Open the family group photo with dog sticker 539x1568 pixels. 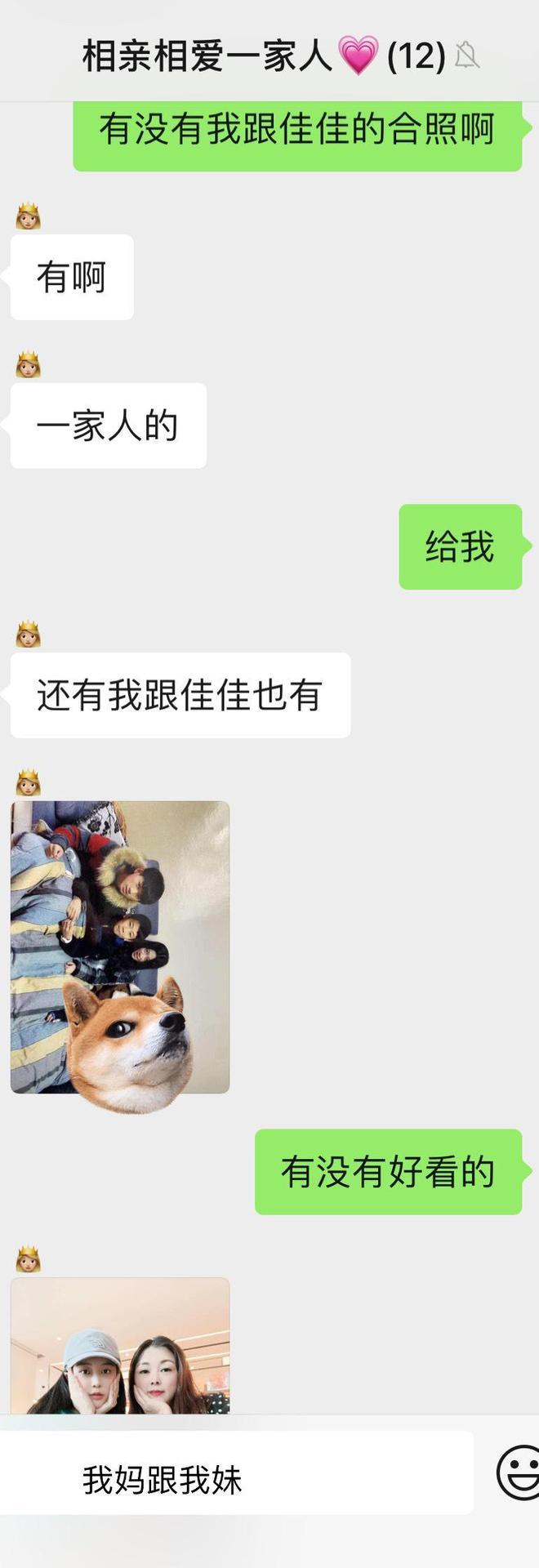point(119,947)
